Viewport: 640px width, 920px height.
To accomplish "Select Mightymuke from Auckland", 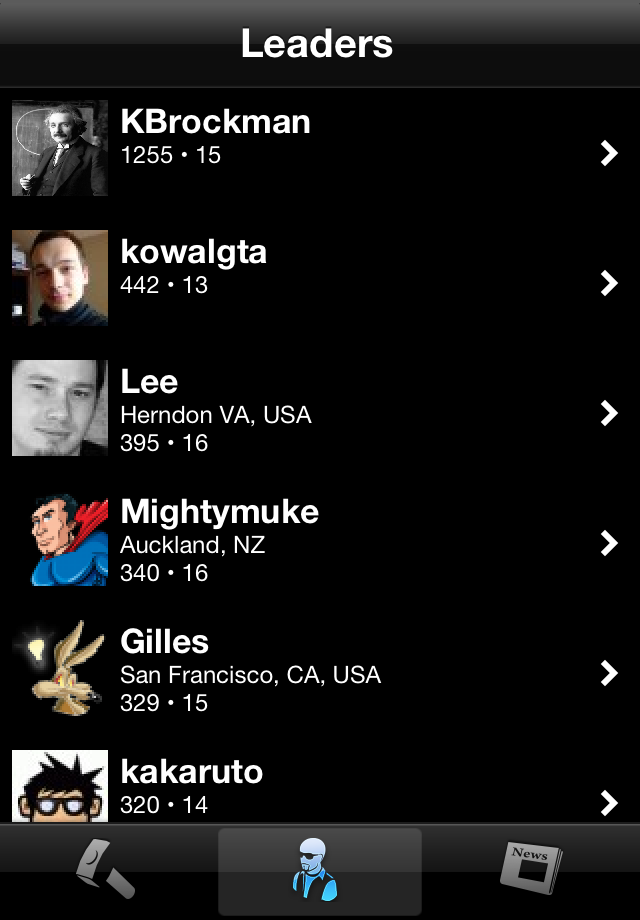I will 320,542.
